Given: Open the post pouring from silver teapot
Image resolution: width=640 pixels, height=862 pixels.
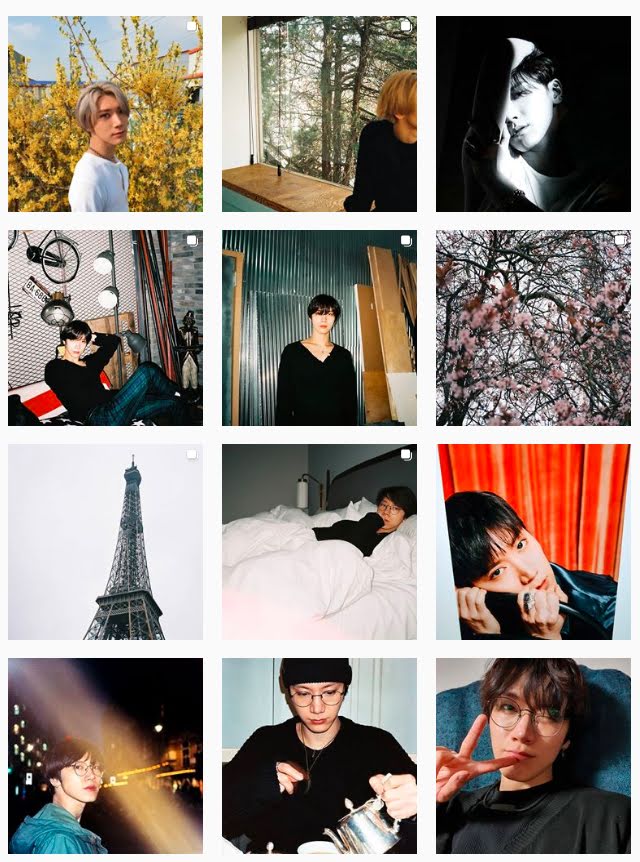Looking at the screenshot, I should coord(319,756).
